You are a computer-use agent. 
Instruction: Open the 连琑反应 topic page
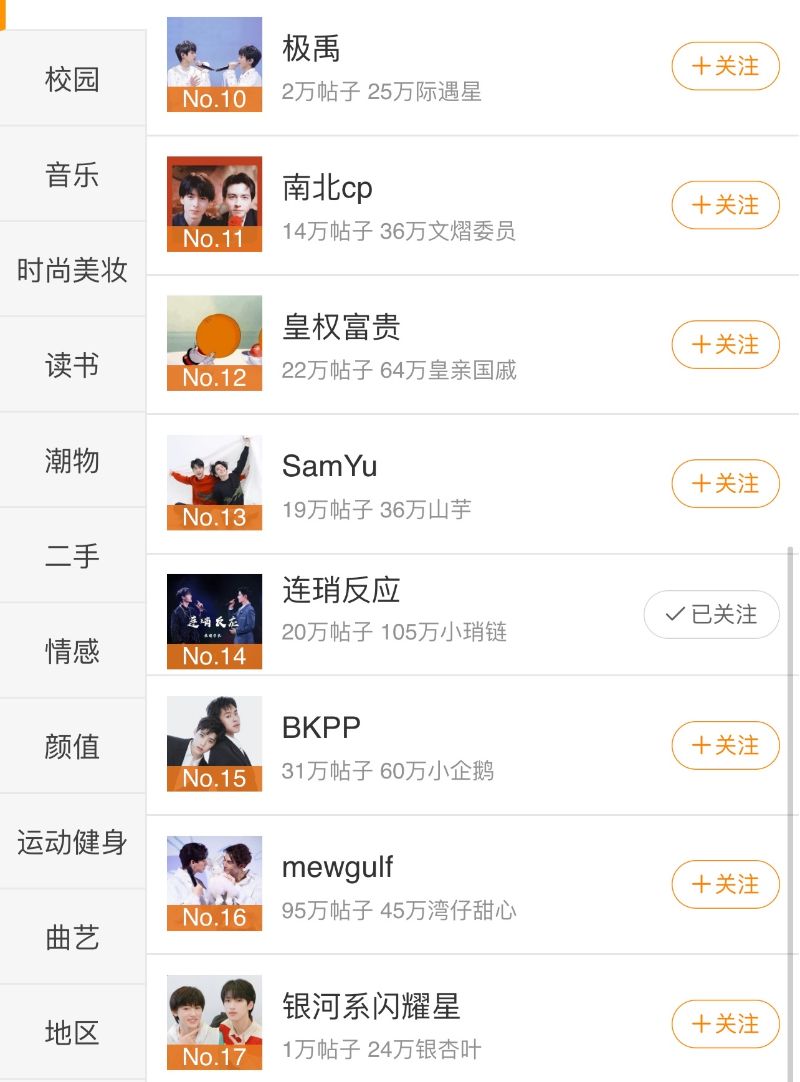click(341, 591)
